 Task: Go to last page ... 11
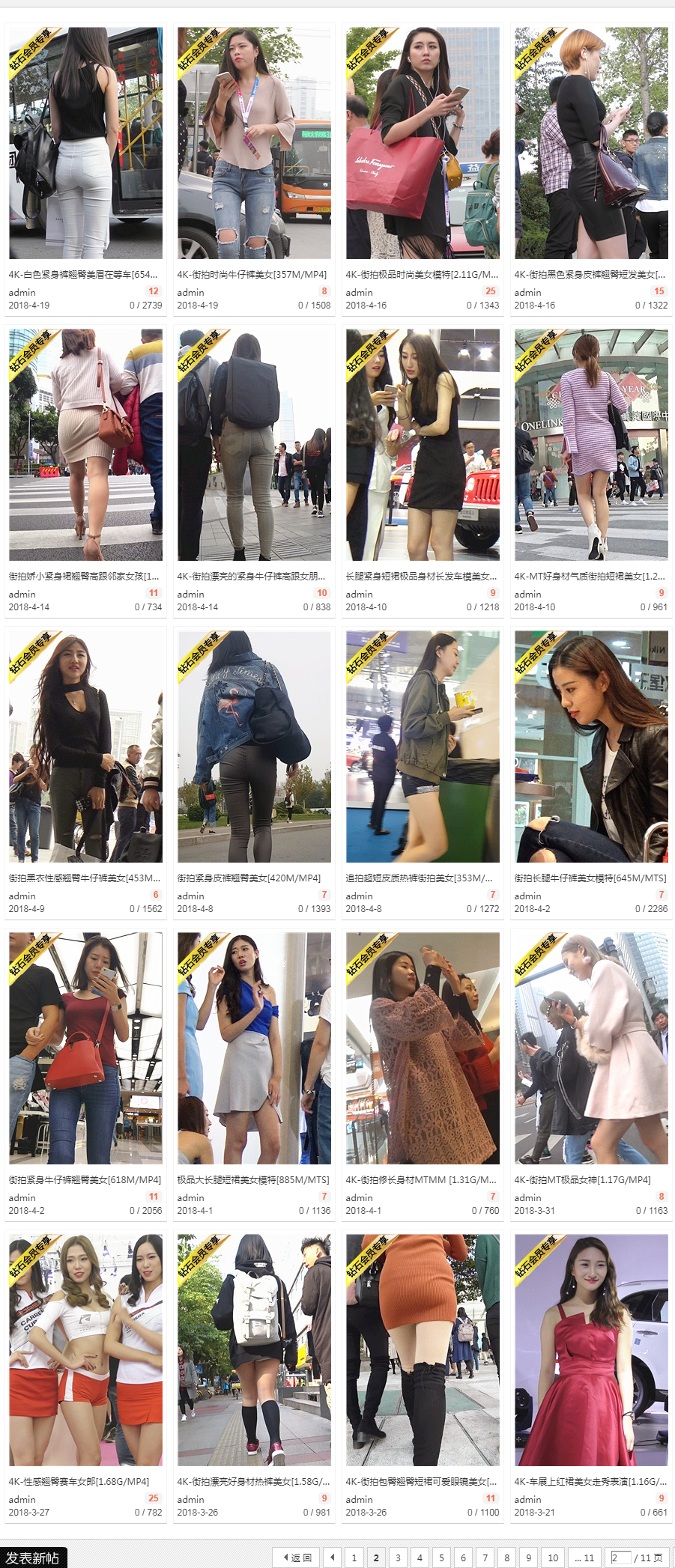tap(584, 1558)
